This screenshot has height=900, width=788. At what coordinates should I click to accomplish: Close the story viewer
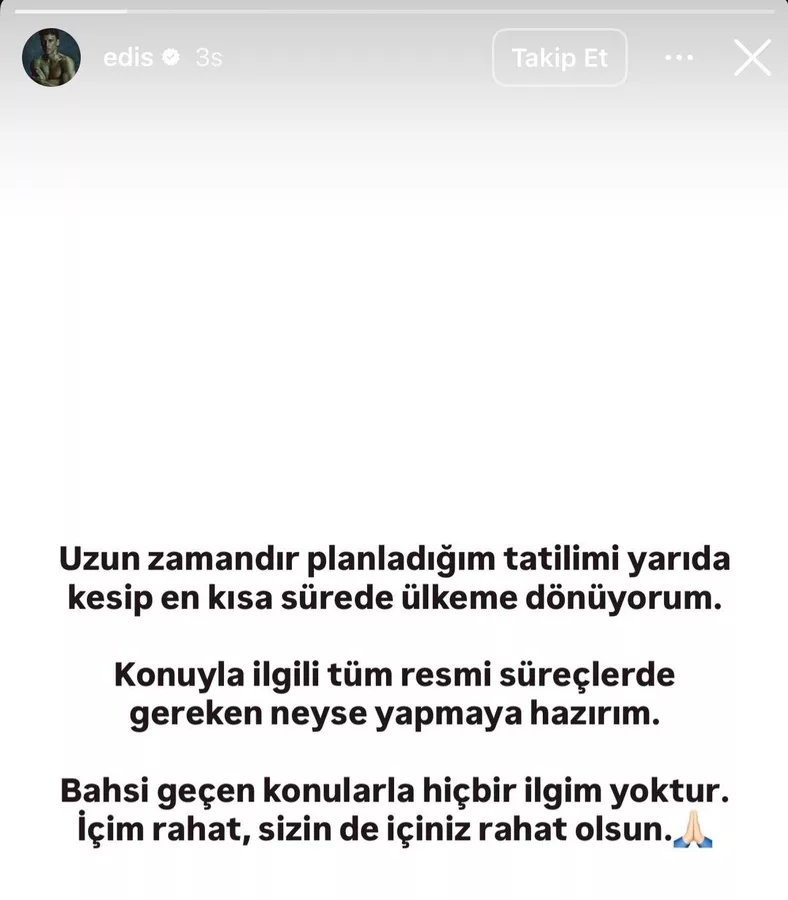point(752,58)
